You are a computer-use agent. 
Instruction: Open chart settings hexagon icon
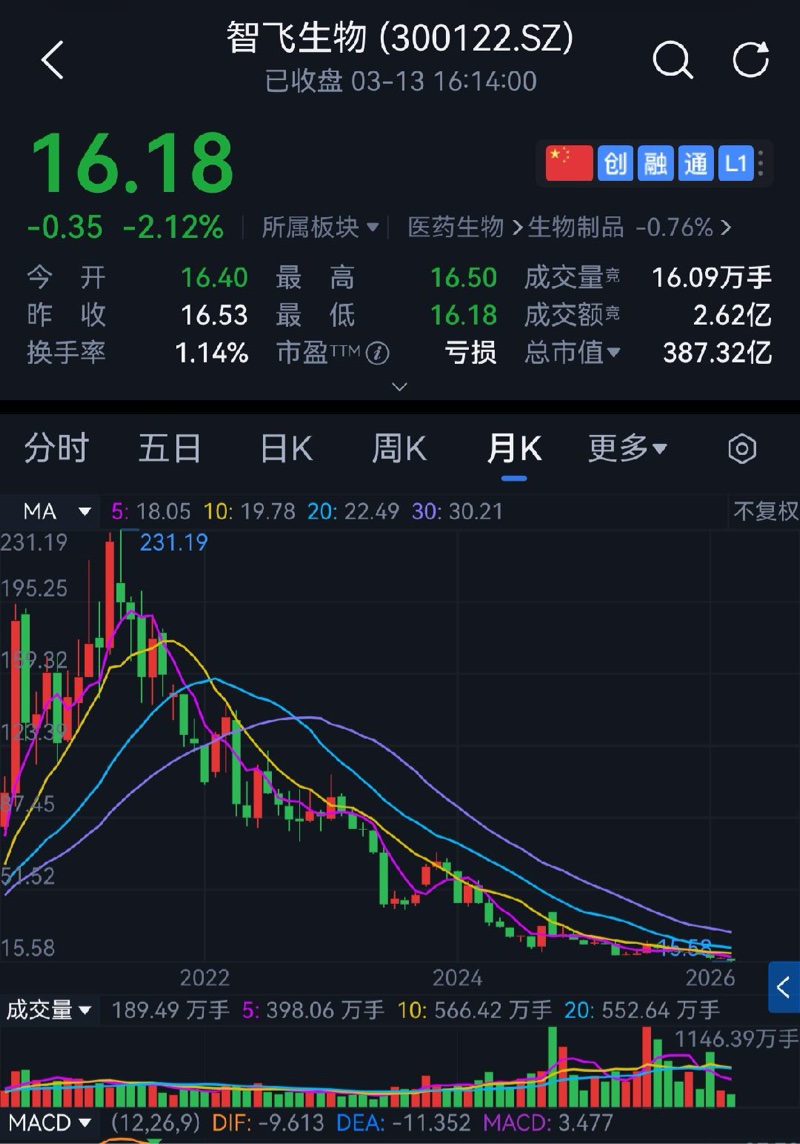tap(742, 449)
